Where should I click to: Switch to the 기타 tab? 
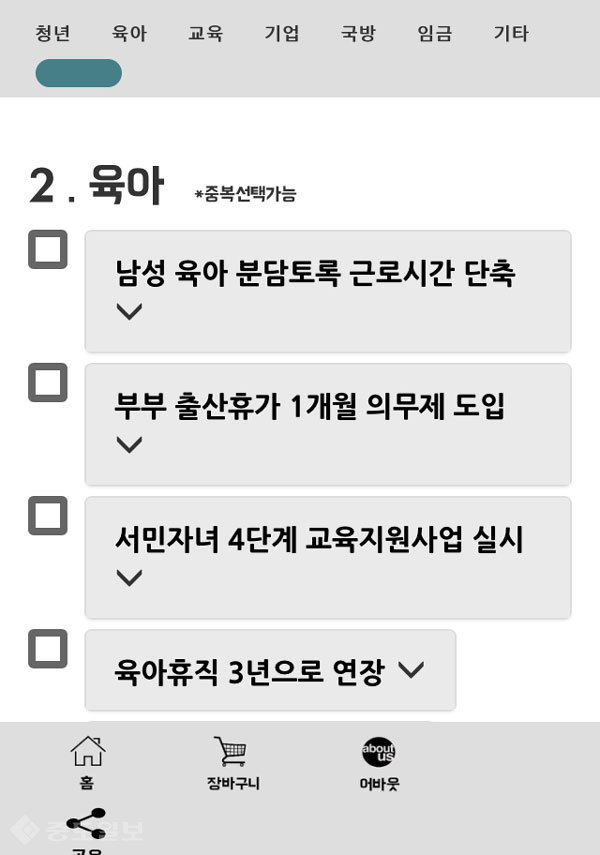510,34
